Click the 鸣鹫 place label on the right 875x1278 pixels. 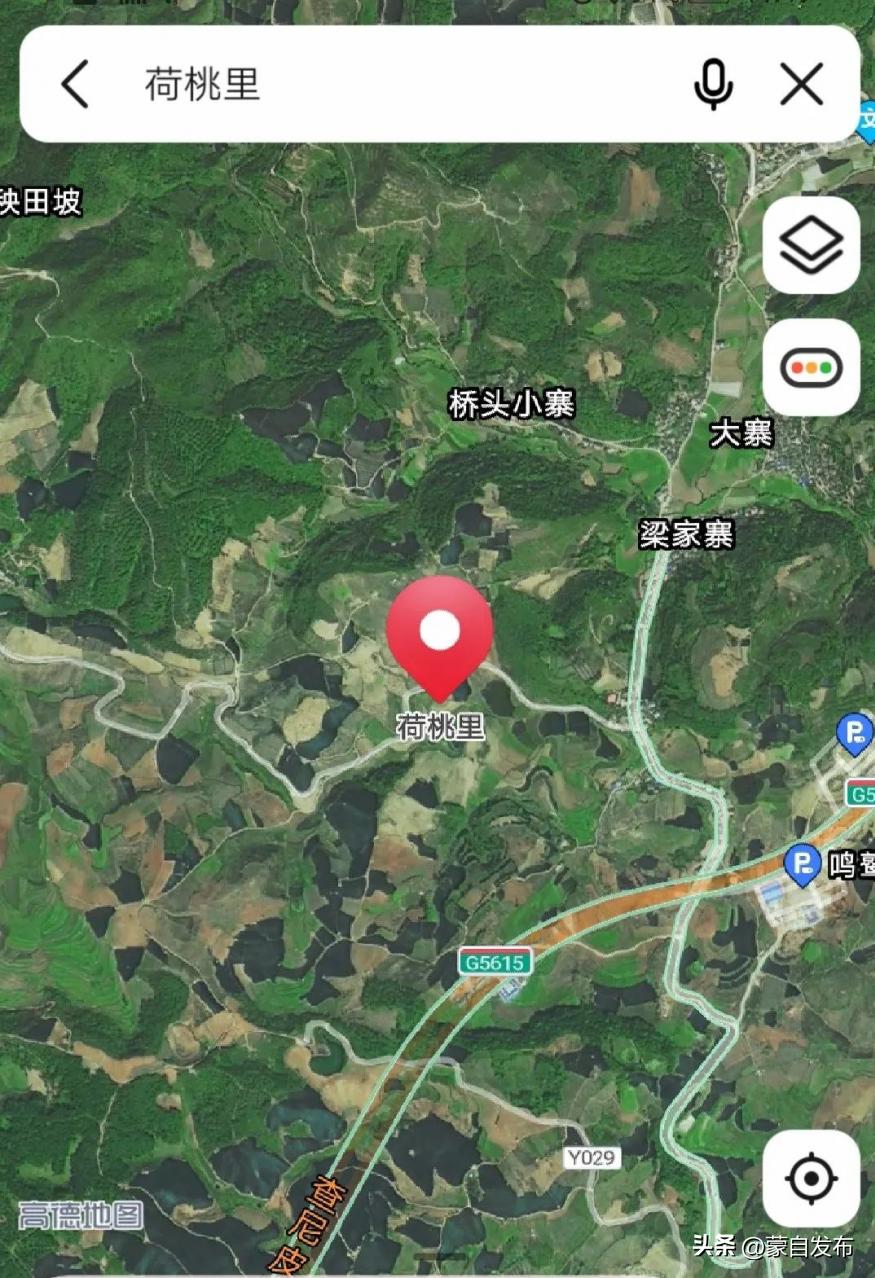(x=848, y=862)
